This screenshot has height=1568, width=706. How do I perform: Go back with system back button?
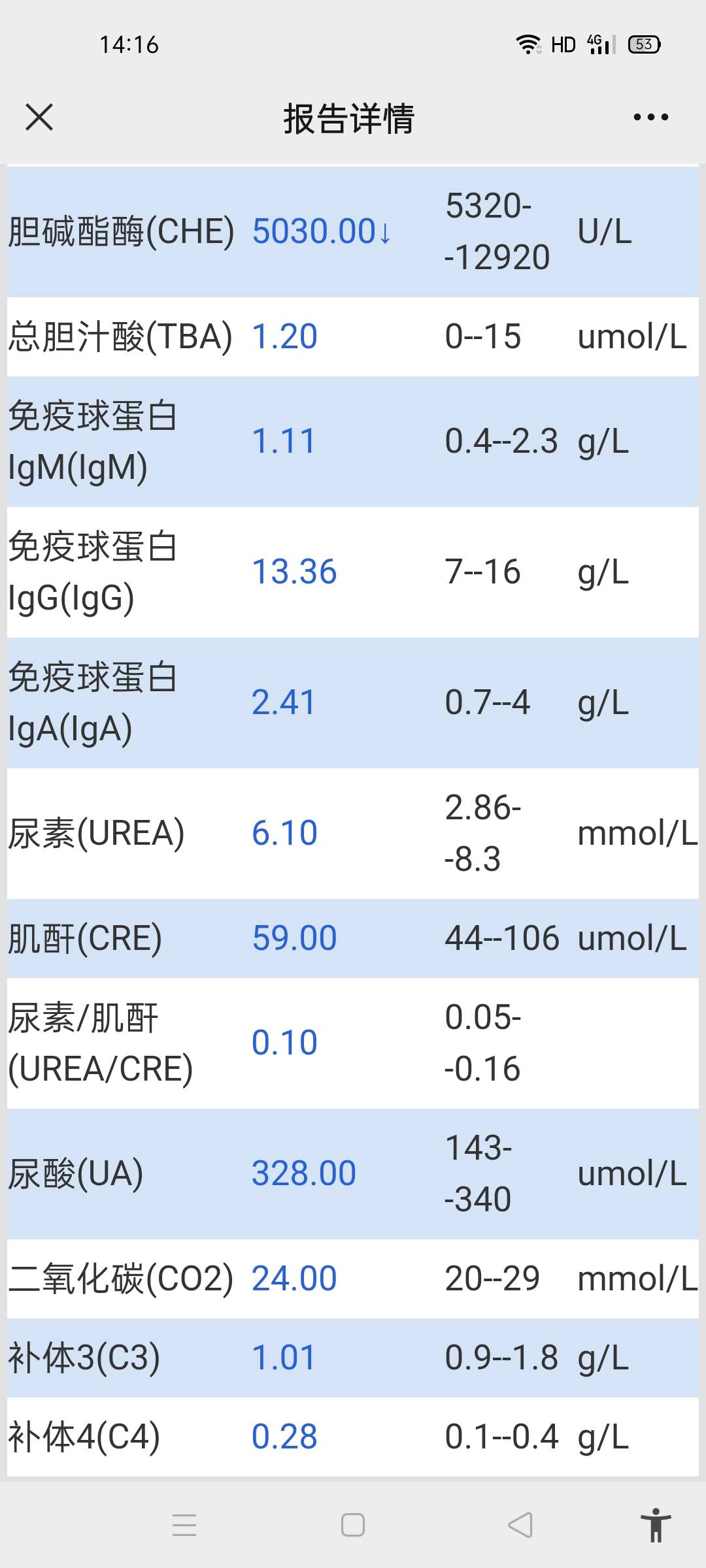[x=520, y=1526]
